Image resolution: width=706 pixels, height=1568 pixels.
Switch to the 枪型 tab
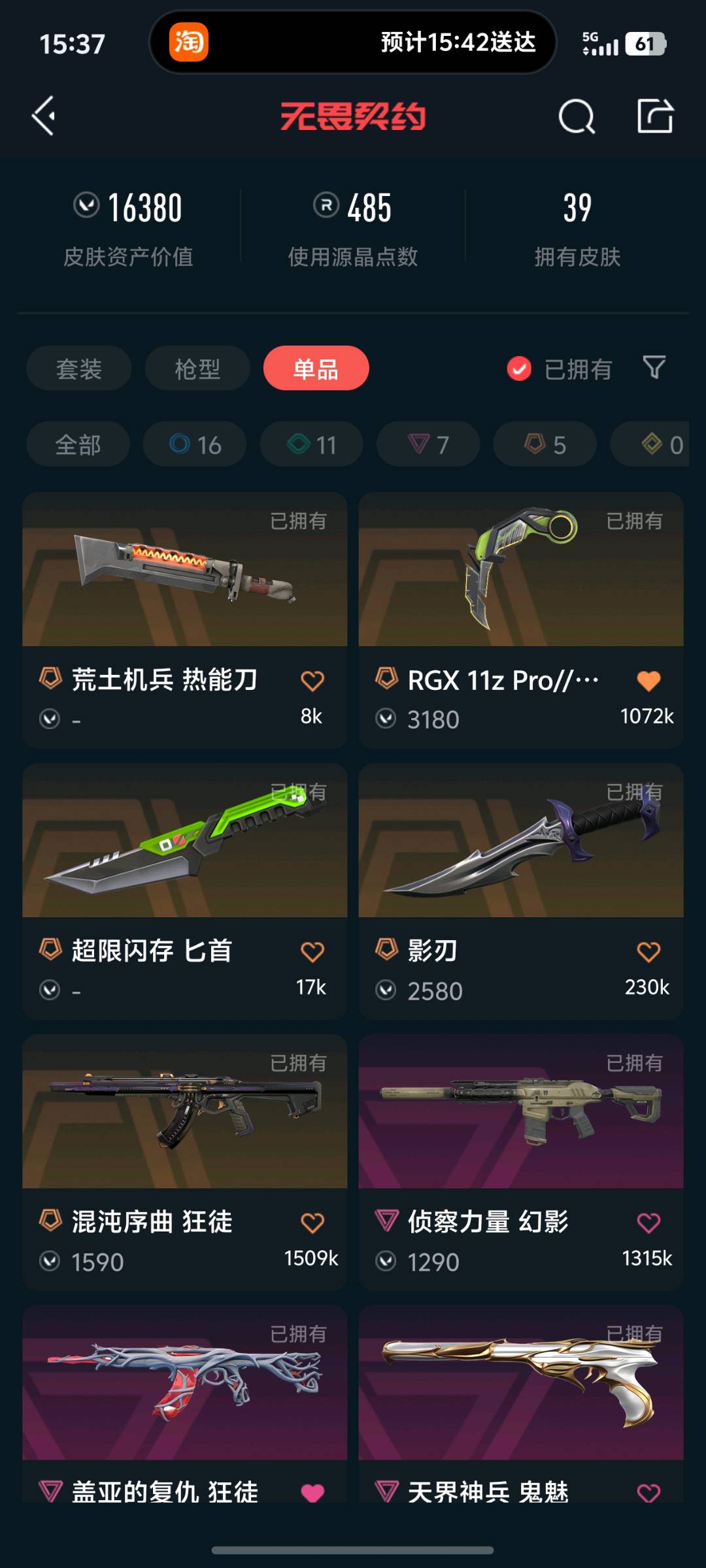[x=197, y=368]
